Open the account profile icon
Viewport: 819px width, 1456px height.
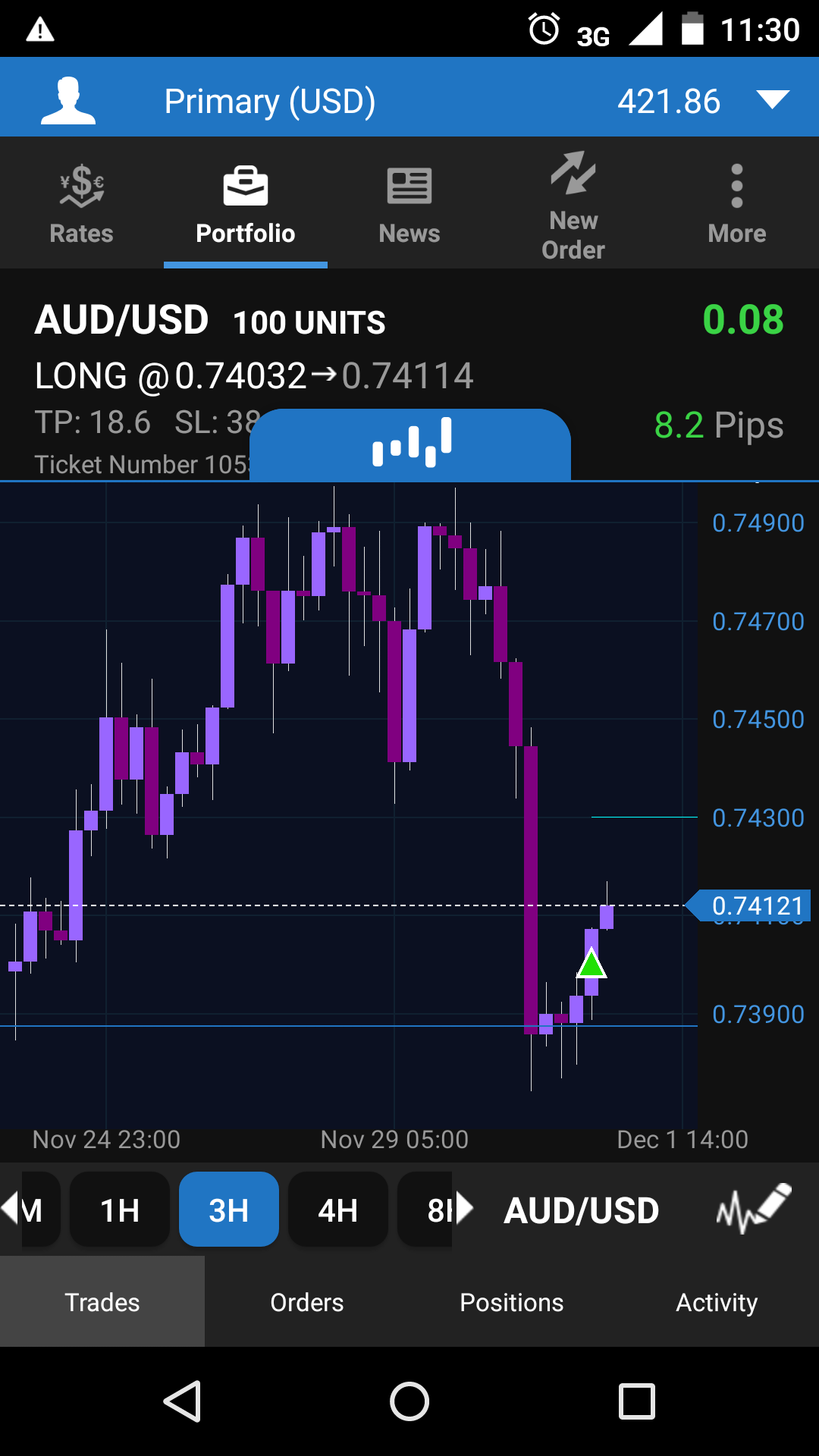(x=68, y=101)
